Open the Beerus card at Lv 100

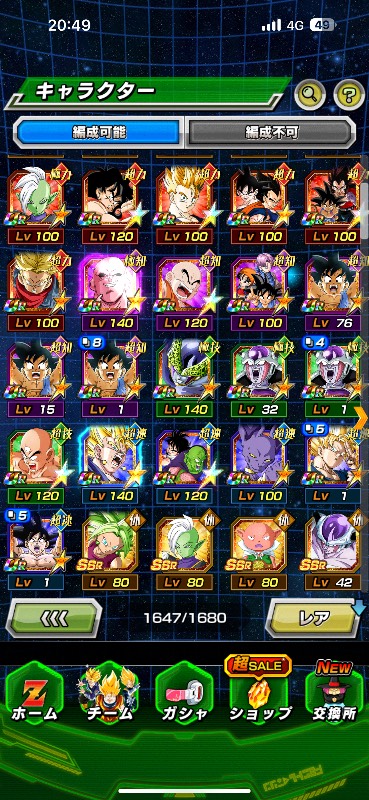point(259,465)
